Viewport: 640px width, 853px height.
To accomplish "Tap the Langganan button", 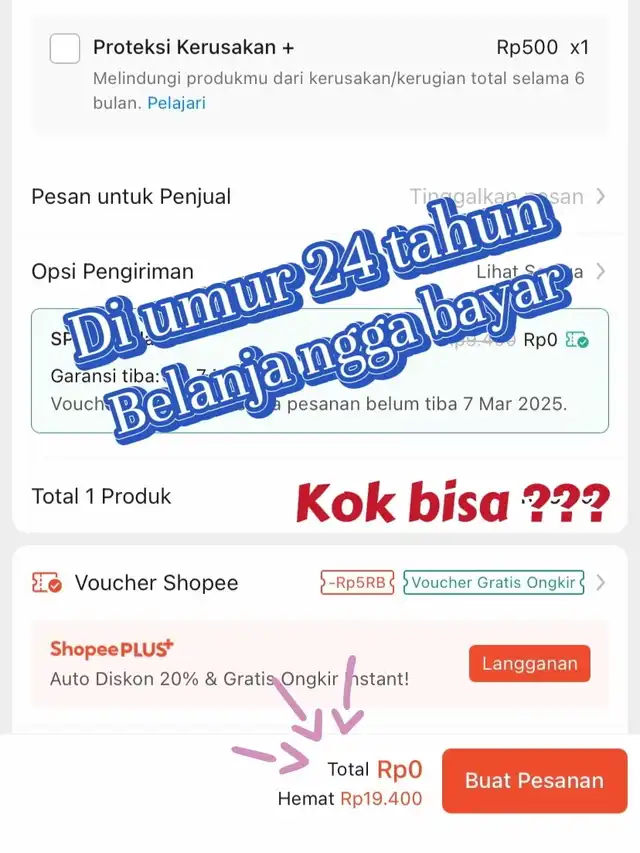I will tap(529, 664).
